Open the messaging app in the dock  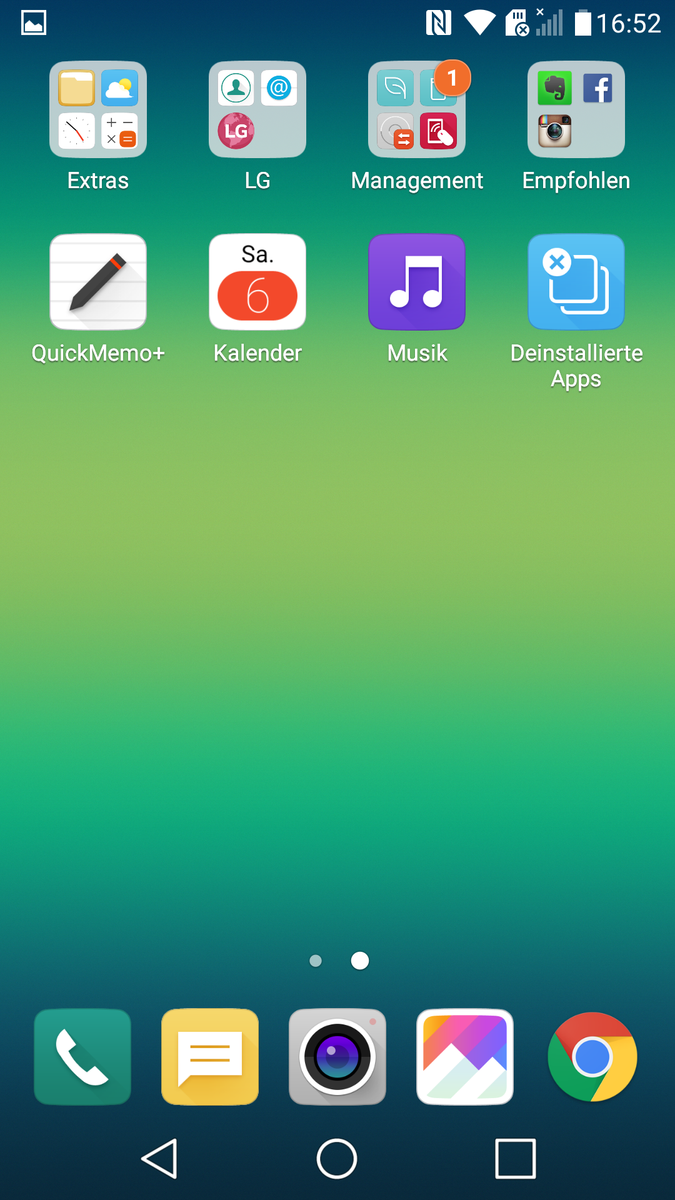pyautogui.click(x=210, y=1057)
